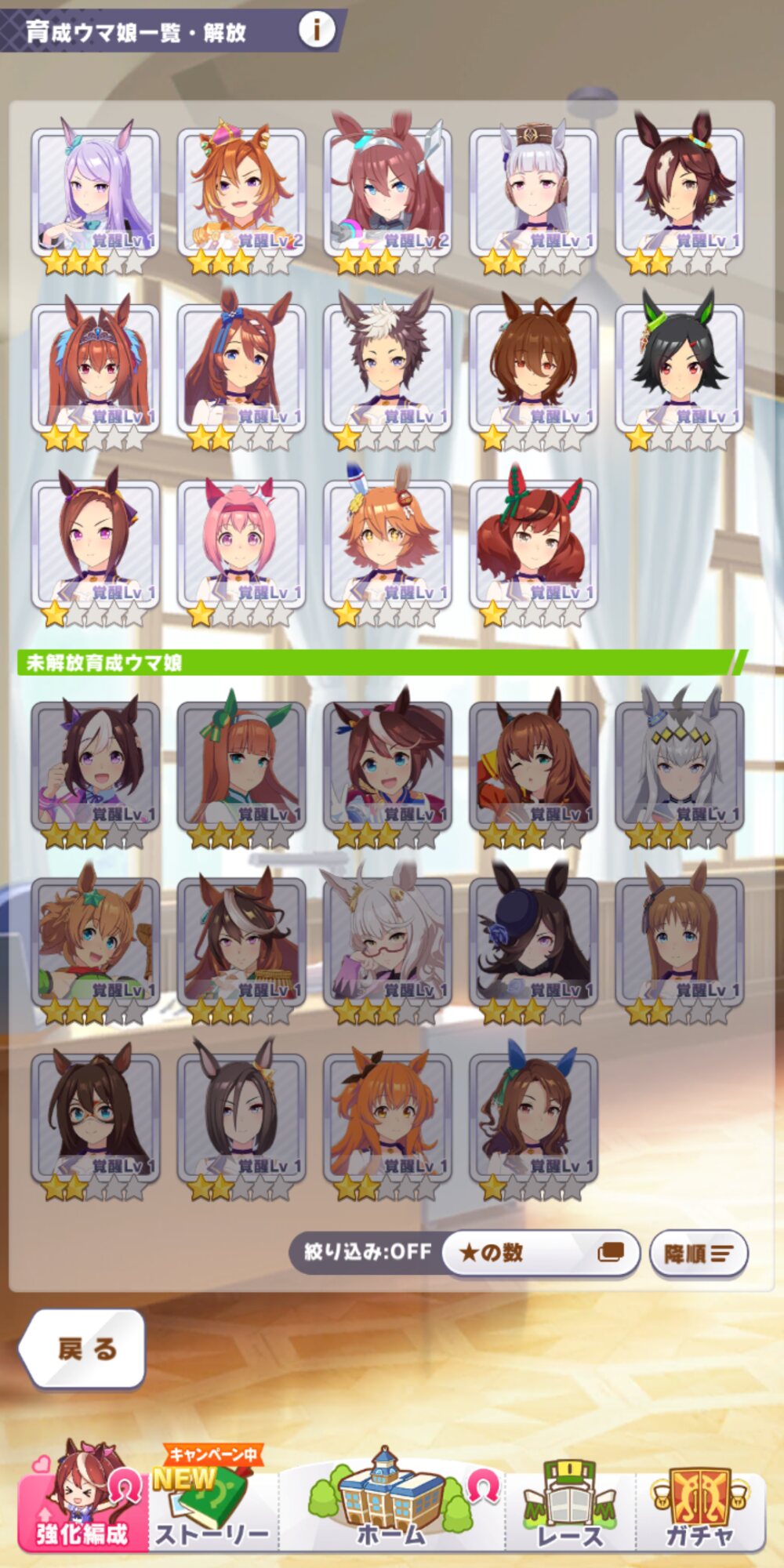The width and height of the screenshot is (784, 1568).
Task: Open the locked blue-eared brunette one-star card
Action: tap(533, 1116)
